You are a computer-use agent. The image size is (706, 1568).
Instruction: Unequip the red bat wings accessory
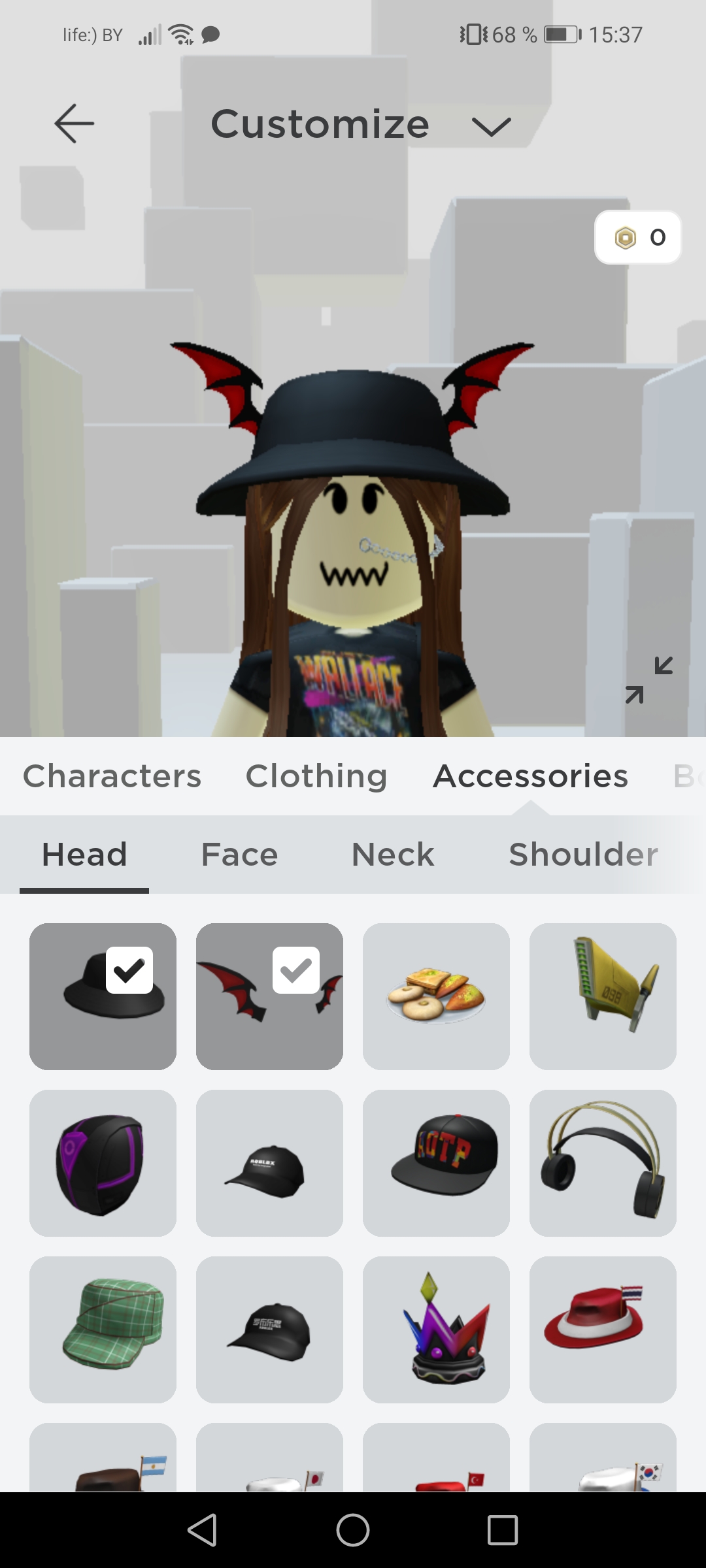[269, 996]
